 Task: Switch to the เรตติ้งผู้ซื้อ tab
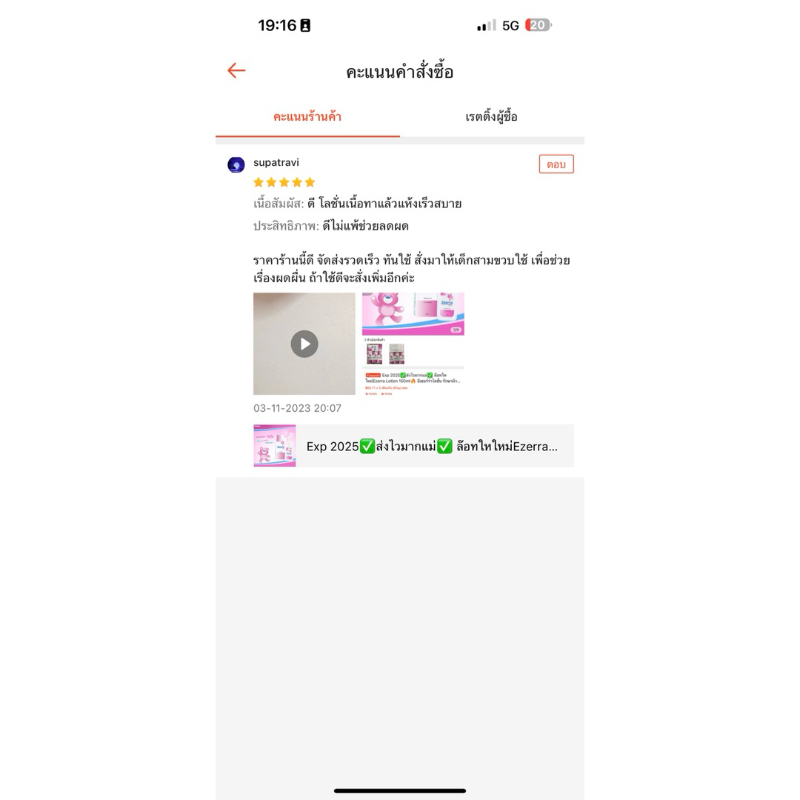coord(491,117)
